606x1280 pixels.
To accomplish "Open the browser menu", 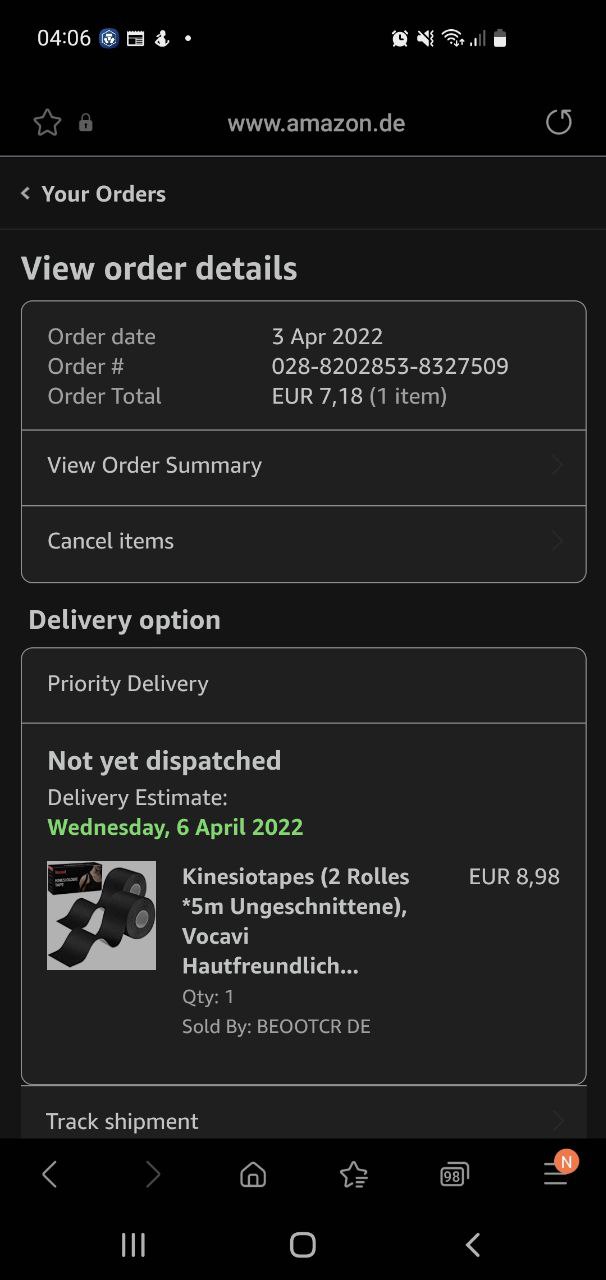I will [556, 1173].
